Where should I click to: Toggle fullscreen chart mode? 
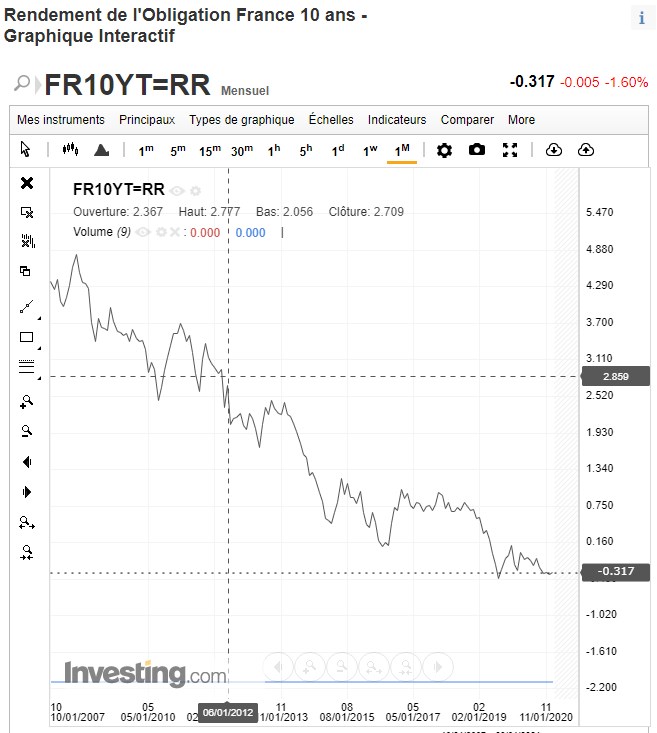tap(510, 150)
